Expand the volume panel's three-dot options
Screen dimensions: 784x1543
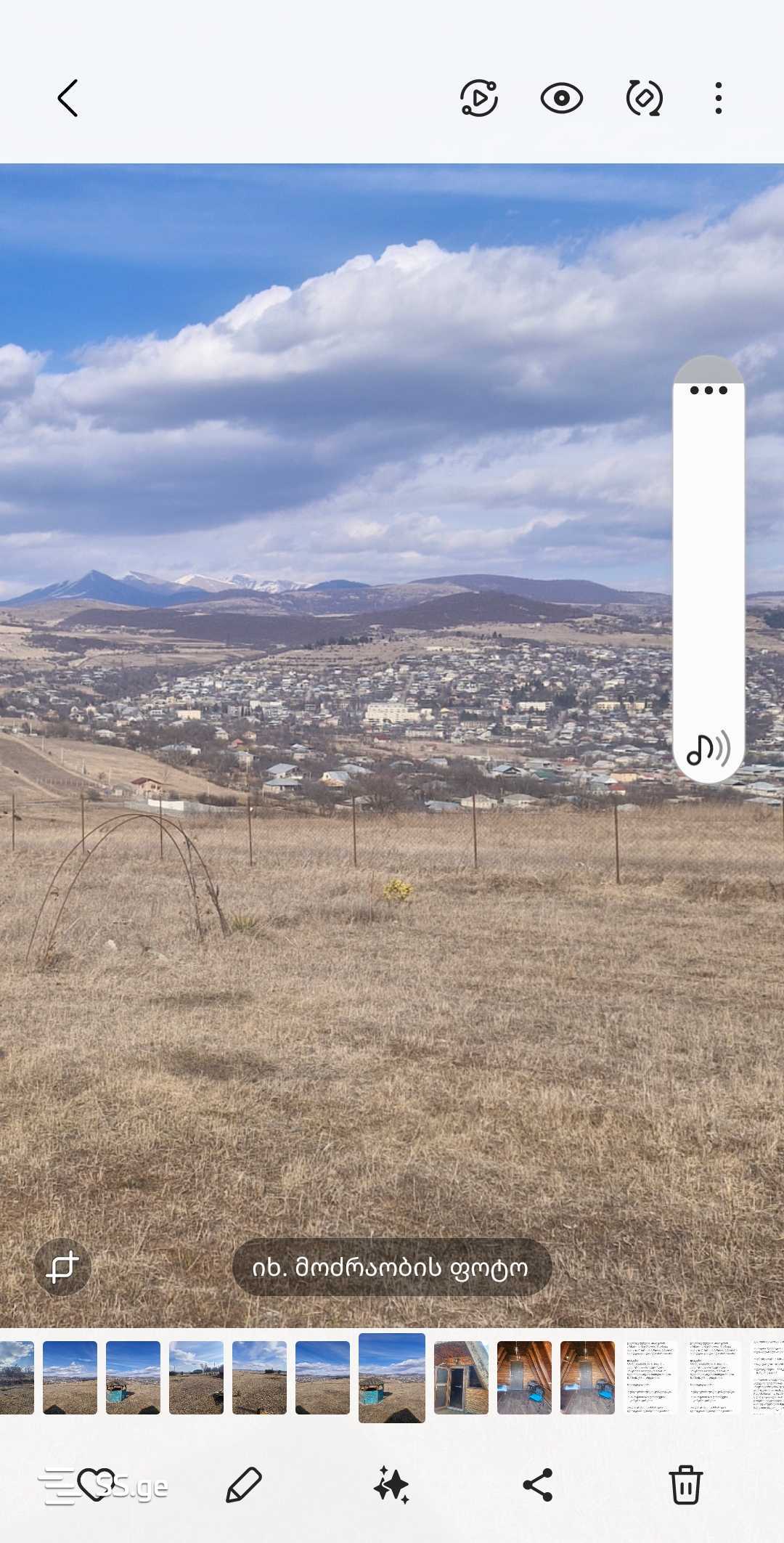coord(709,391)
